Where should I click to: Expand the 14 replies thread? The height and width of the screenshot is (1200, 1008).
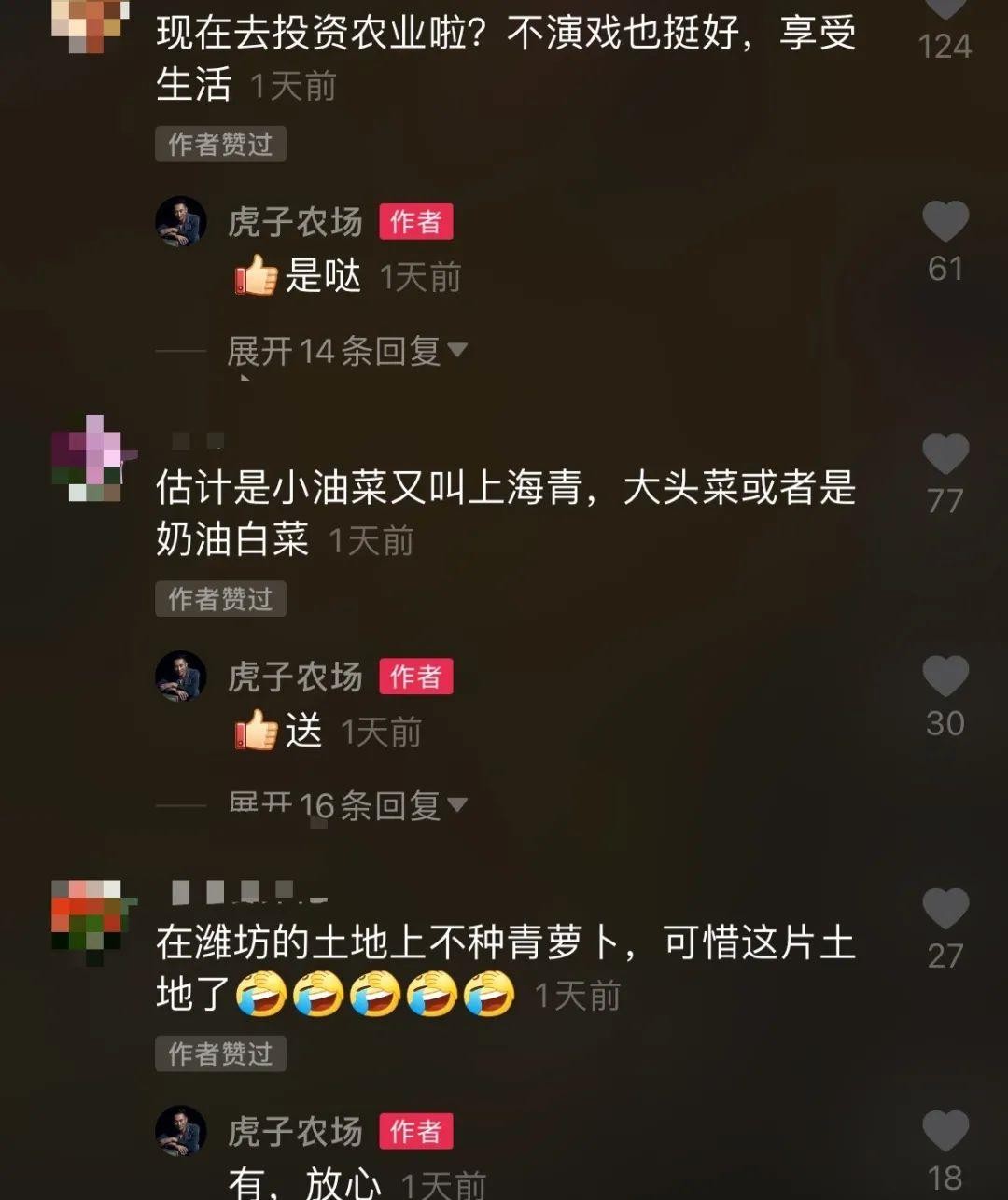pyautogui.click(x=346, y=352)
